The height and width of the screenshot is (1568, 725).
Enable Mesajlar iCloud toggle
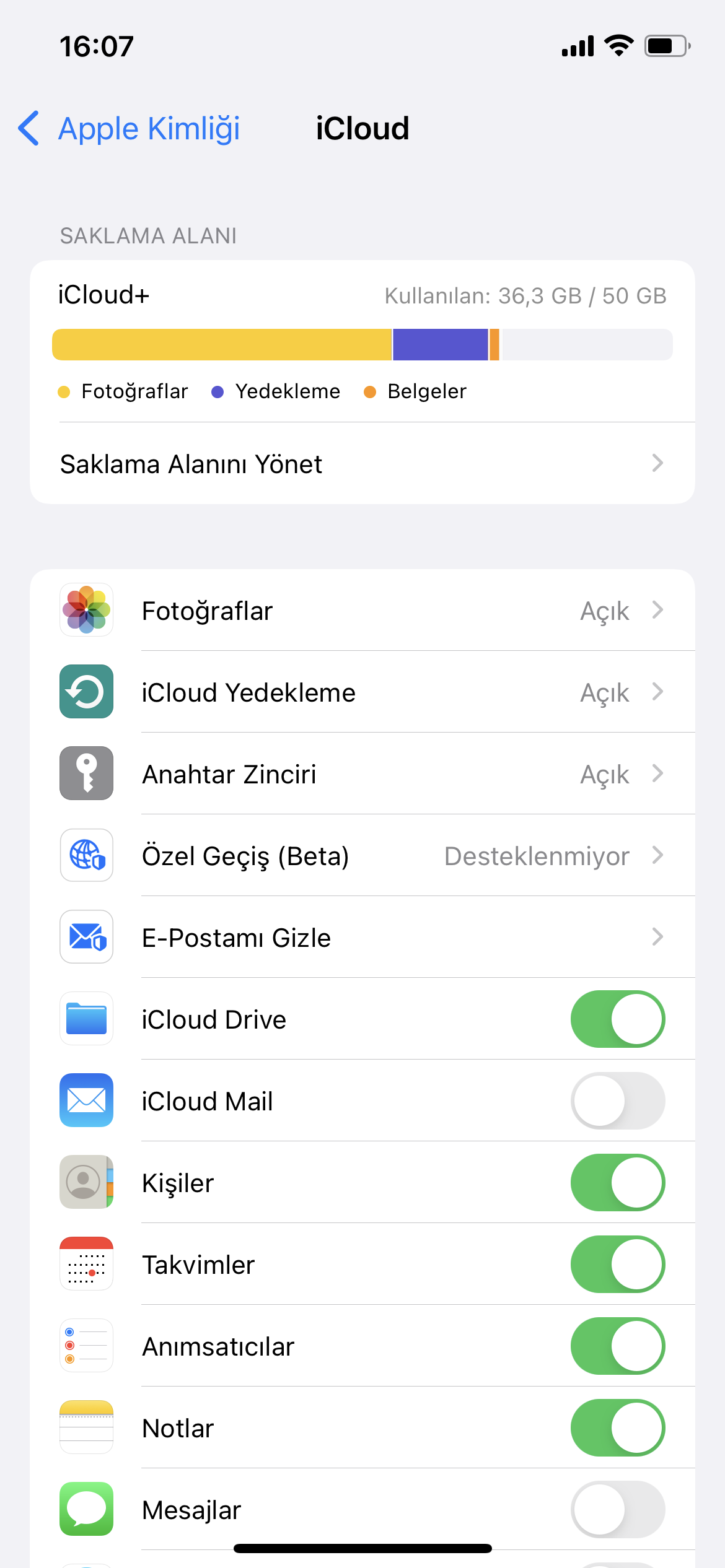coord(617,1510)
